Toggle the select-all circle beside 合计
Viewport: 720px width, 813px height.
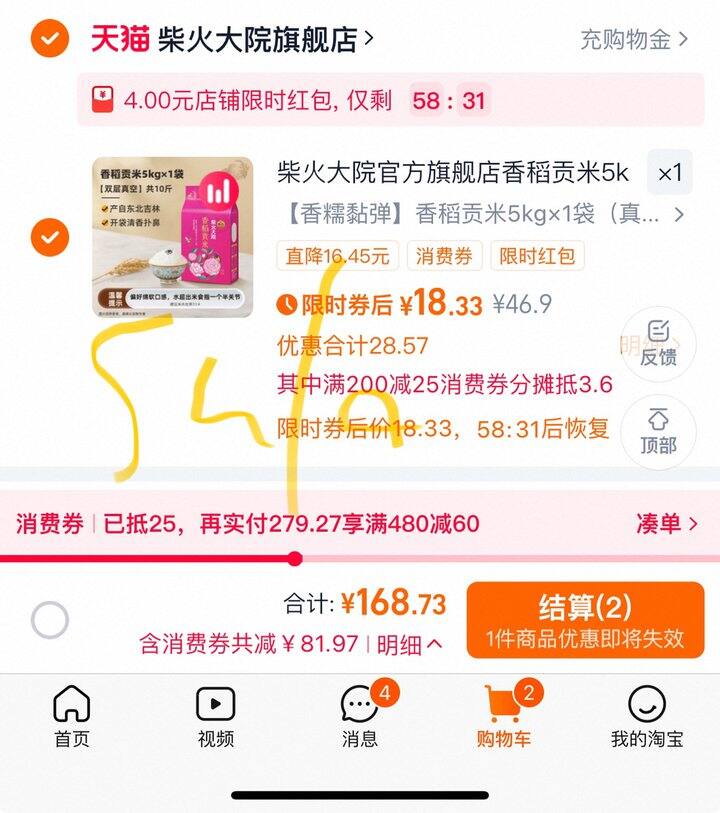50,620
